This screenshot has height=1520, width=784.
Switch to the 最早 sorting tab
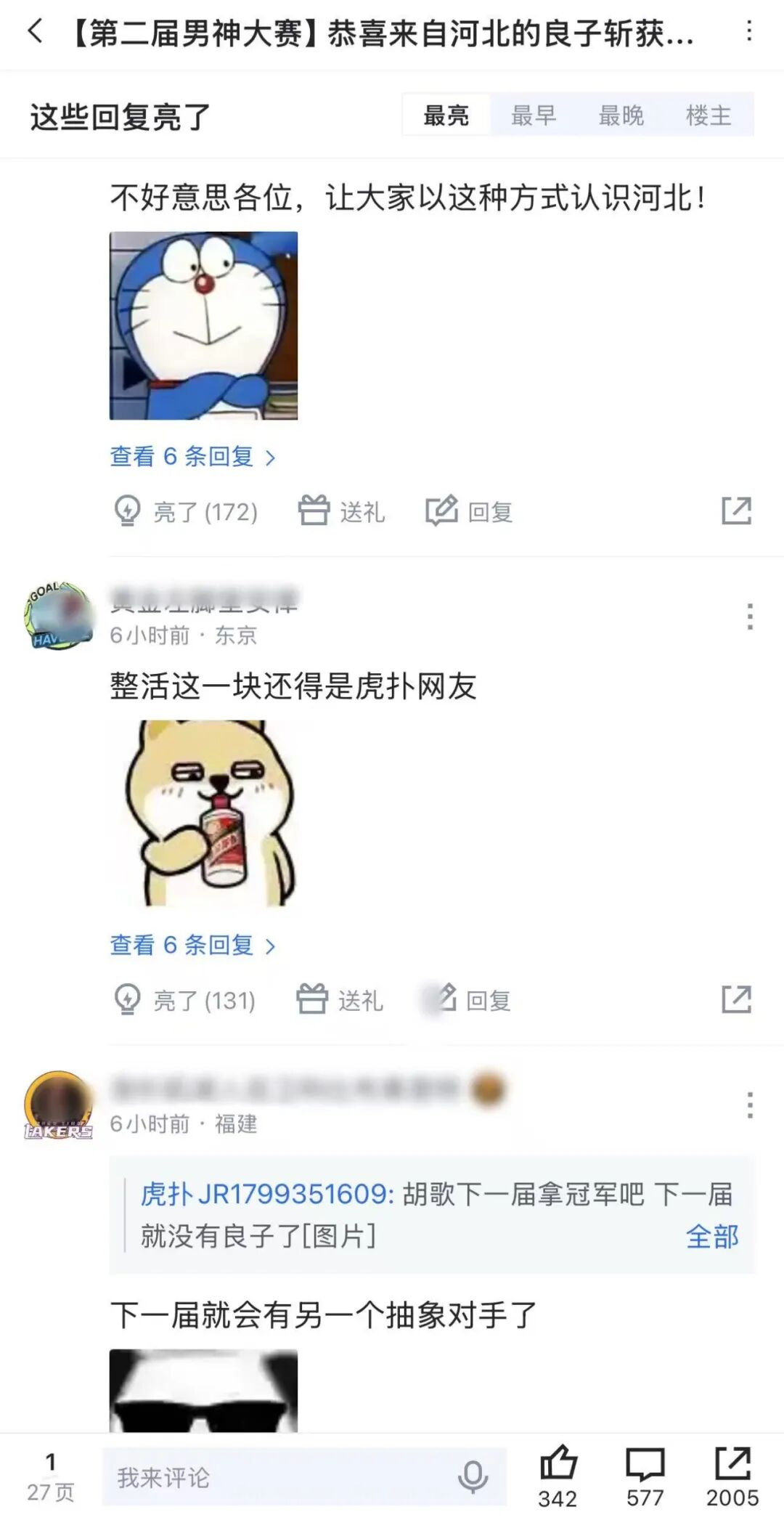click(x=534, y=115)
